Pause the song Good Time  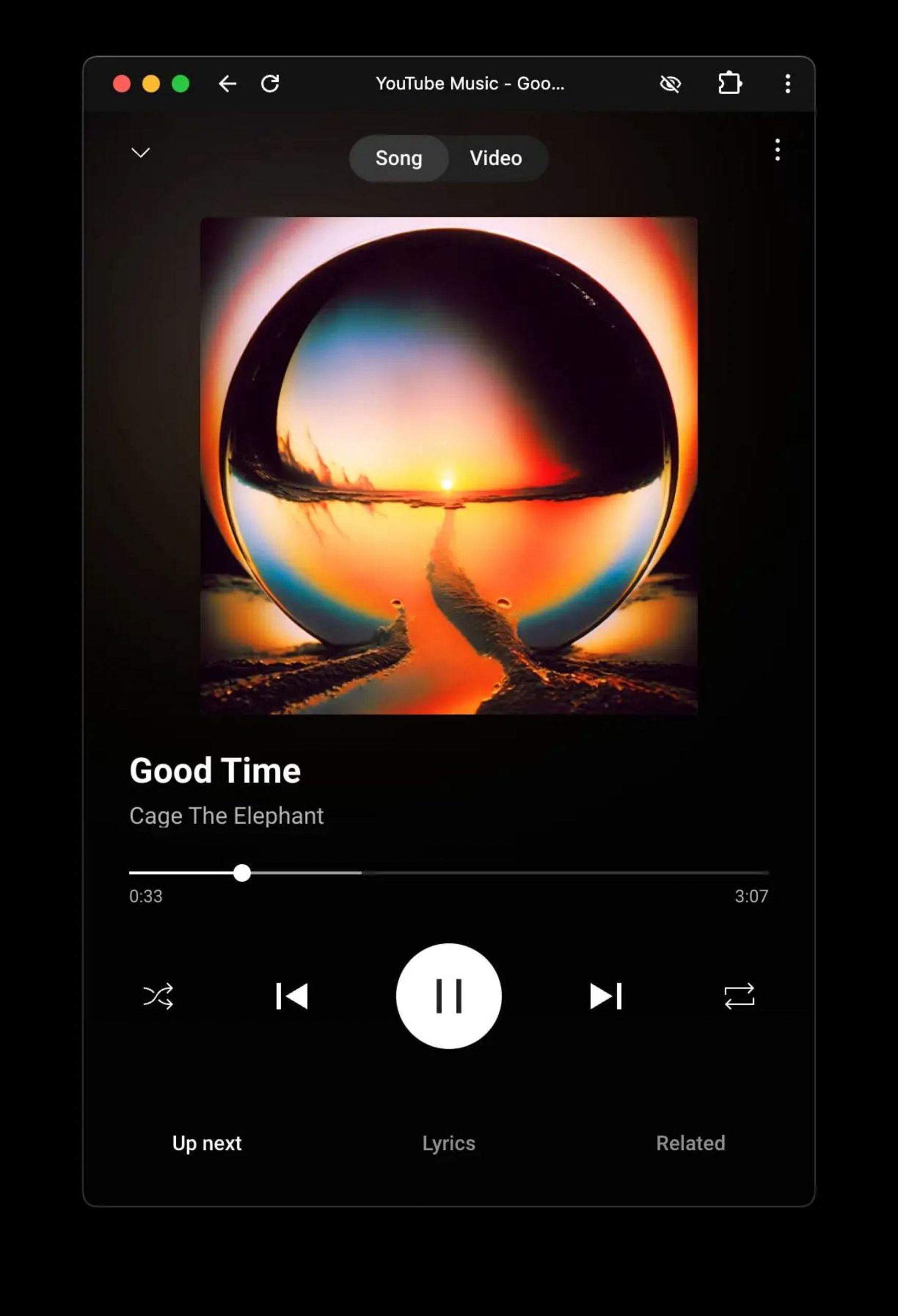(448, 996)
